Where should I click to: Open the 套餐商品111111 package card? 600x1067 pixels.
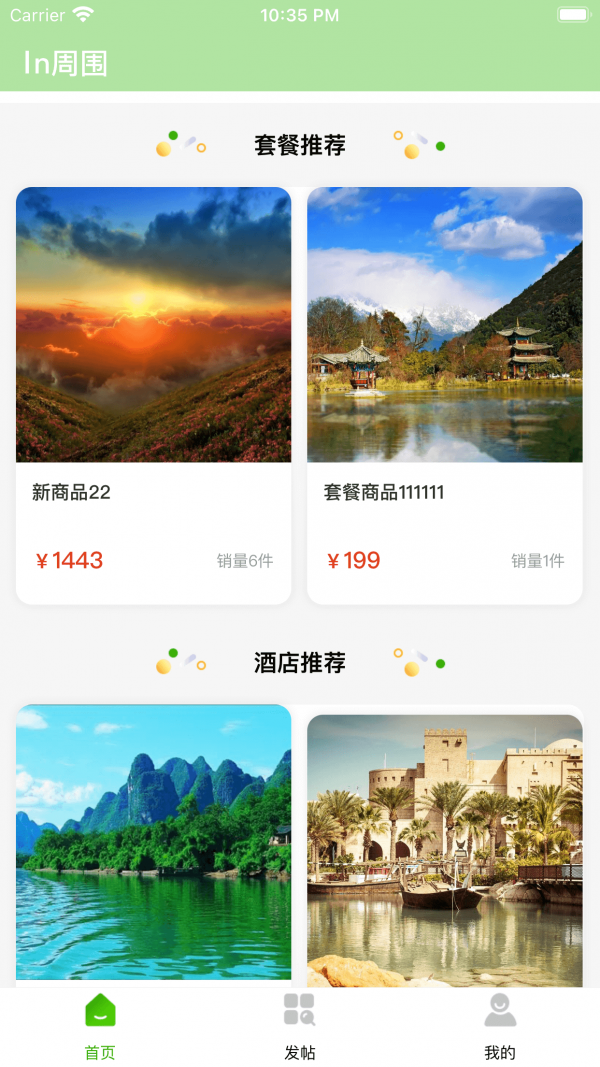pyautogui.click(x=444, y=395)
